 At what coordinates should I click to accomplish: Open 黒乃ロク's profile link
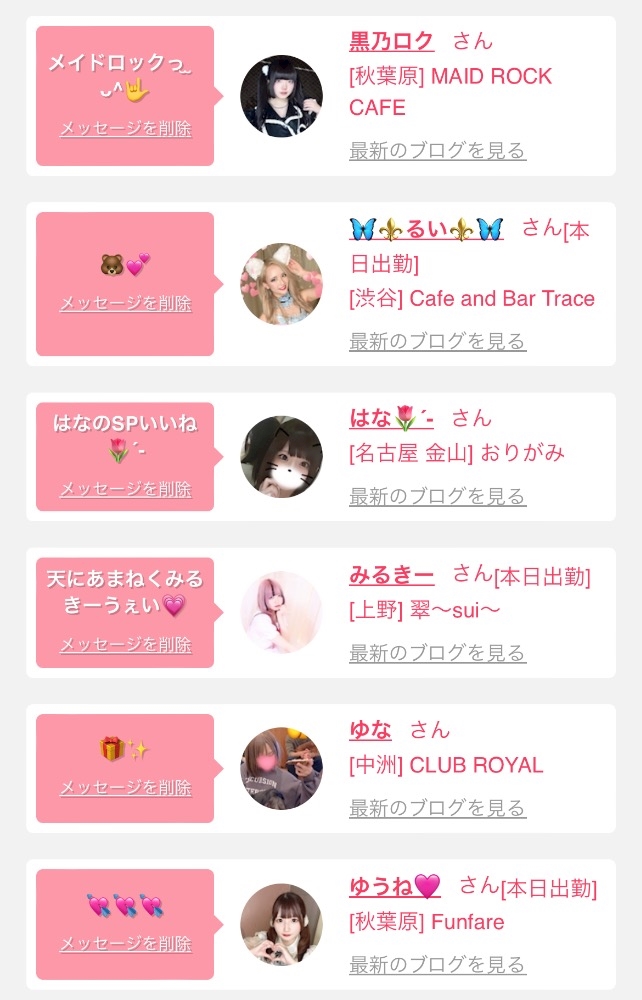[x=391, y=41]
